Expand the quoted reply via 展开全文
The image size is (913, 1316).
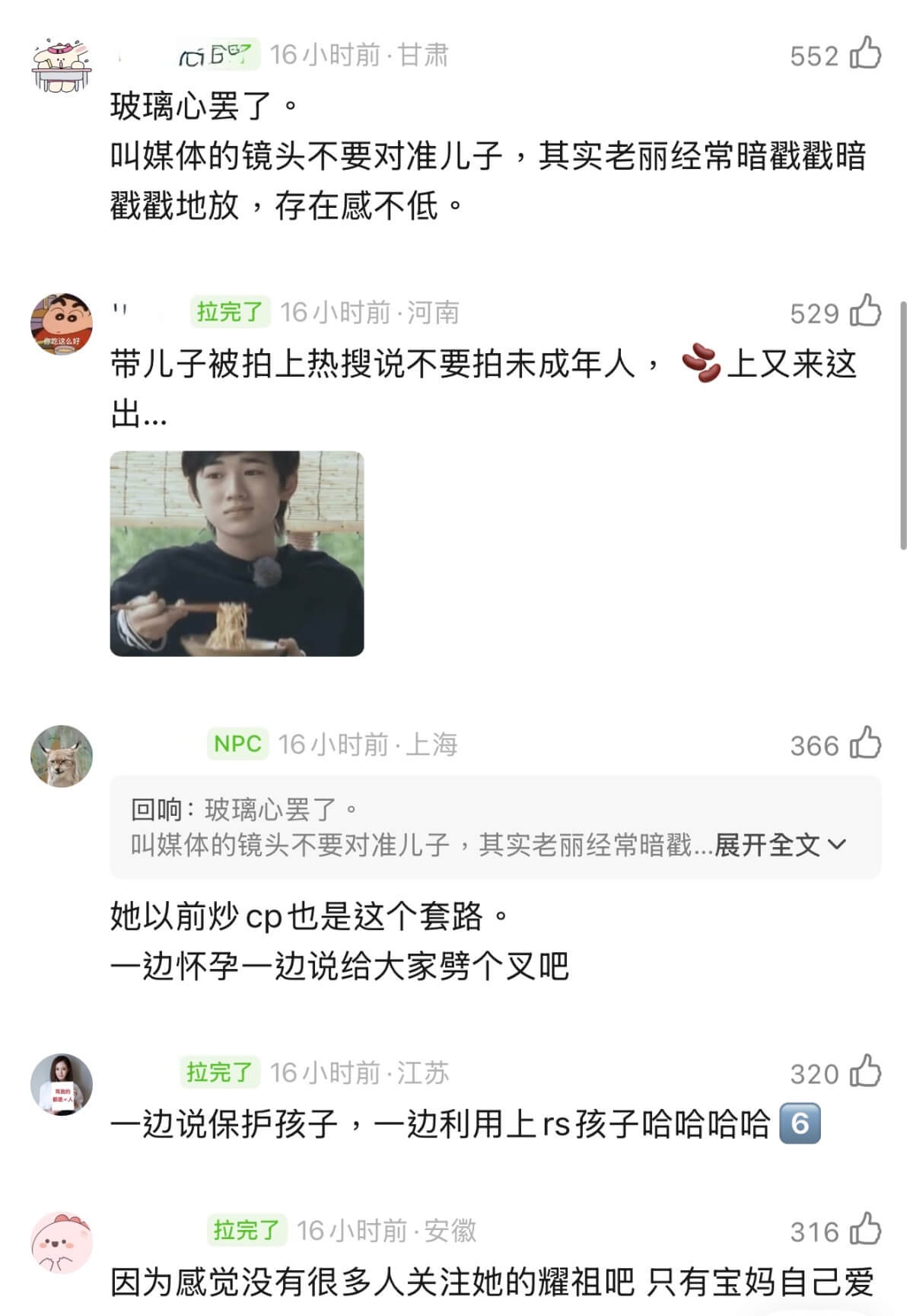point(780,845)
